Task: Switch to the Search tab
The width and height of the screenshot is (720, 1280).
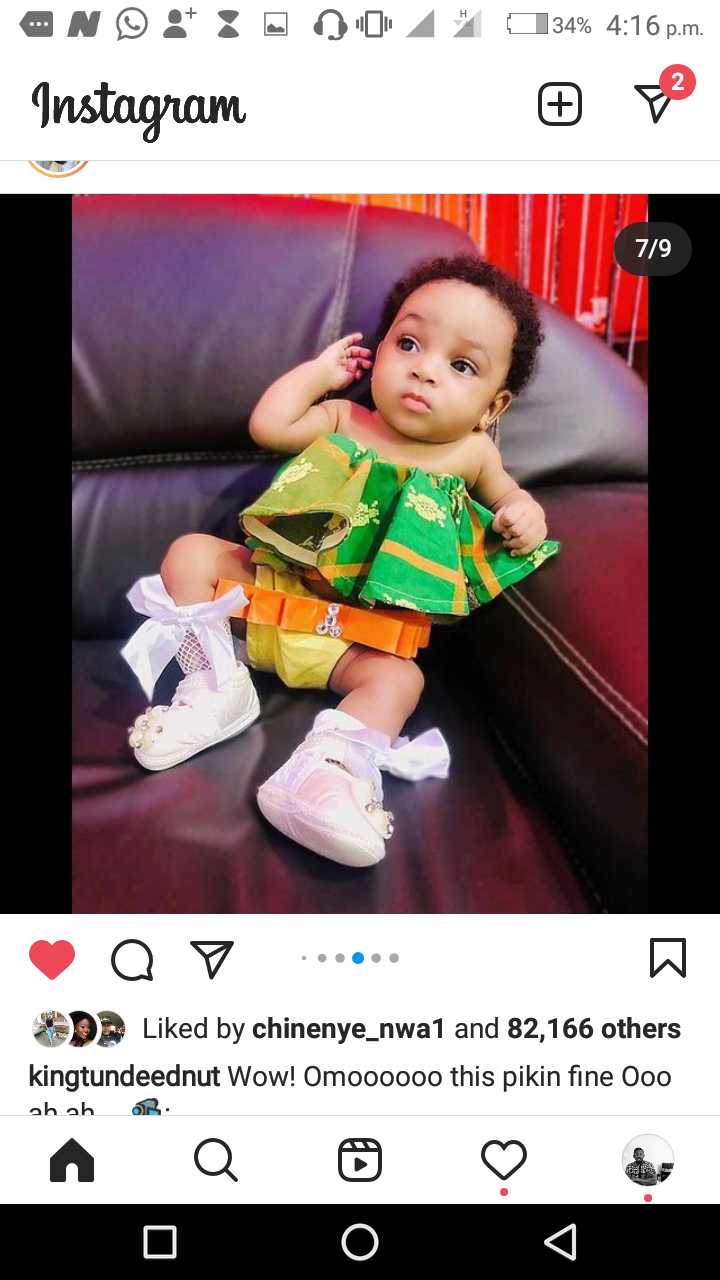Action: click(215, 1161)
